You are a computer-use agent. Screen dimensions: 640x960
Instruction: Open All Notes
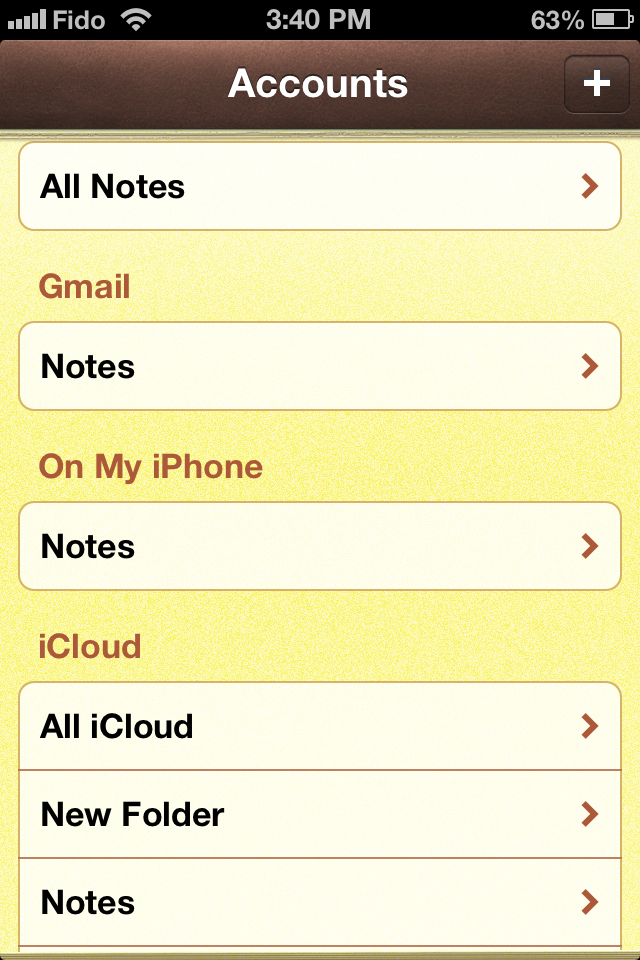coord(320,187)
